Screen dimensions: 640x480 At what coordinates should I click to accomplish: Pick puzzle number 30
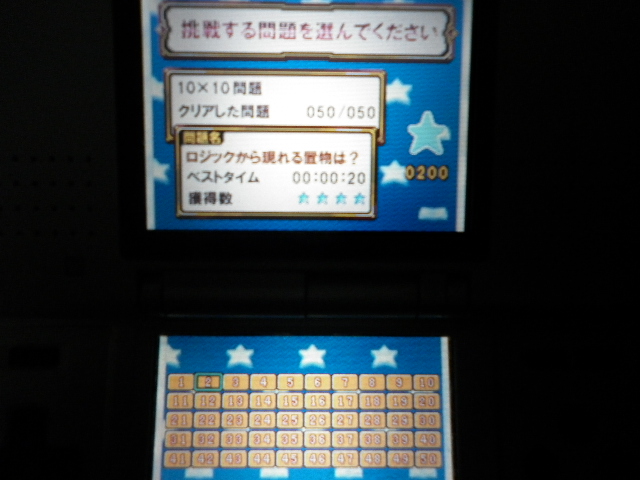pos(426,420)
